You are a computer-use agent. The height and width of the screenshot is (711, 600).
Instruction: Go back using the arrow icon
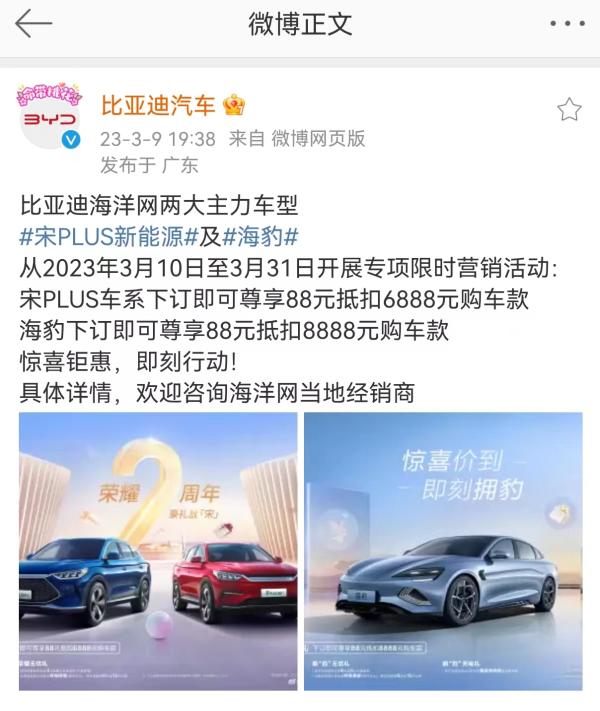[x=33, y=24]
